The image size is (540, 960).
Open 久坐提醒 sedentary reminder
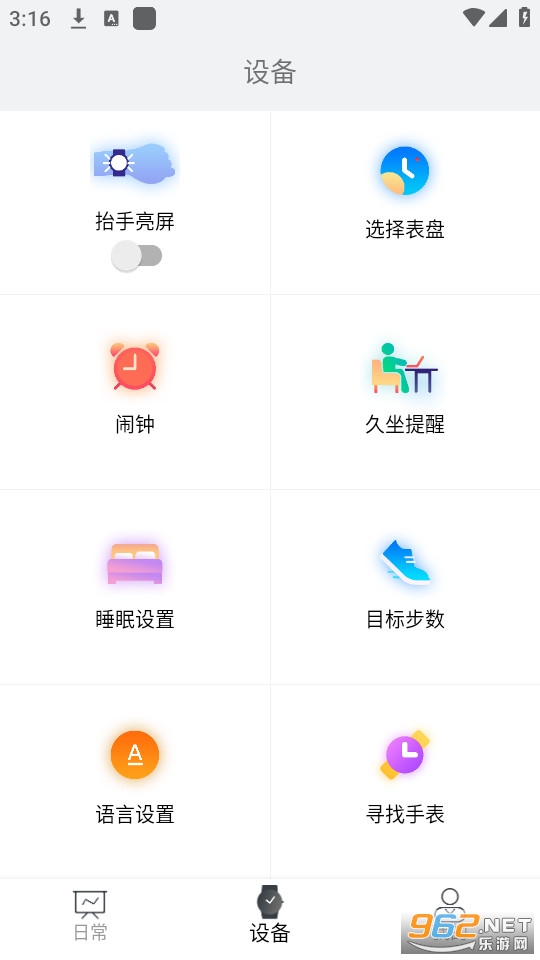pyautogui.click(x=405, y=392)
